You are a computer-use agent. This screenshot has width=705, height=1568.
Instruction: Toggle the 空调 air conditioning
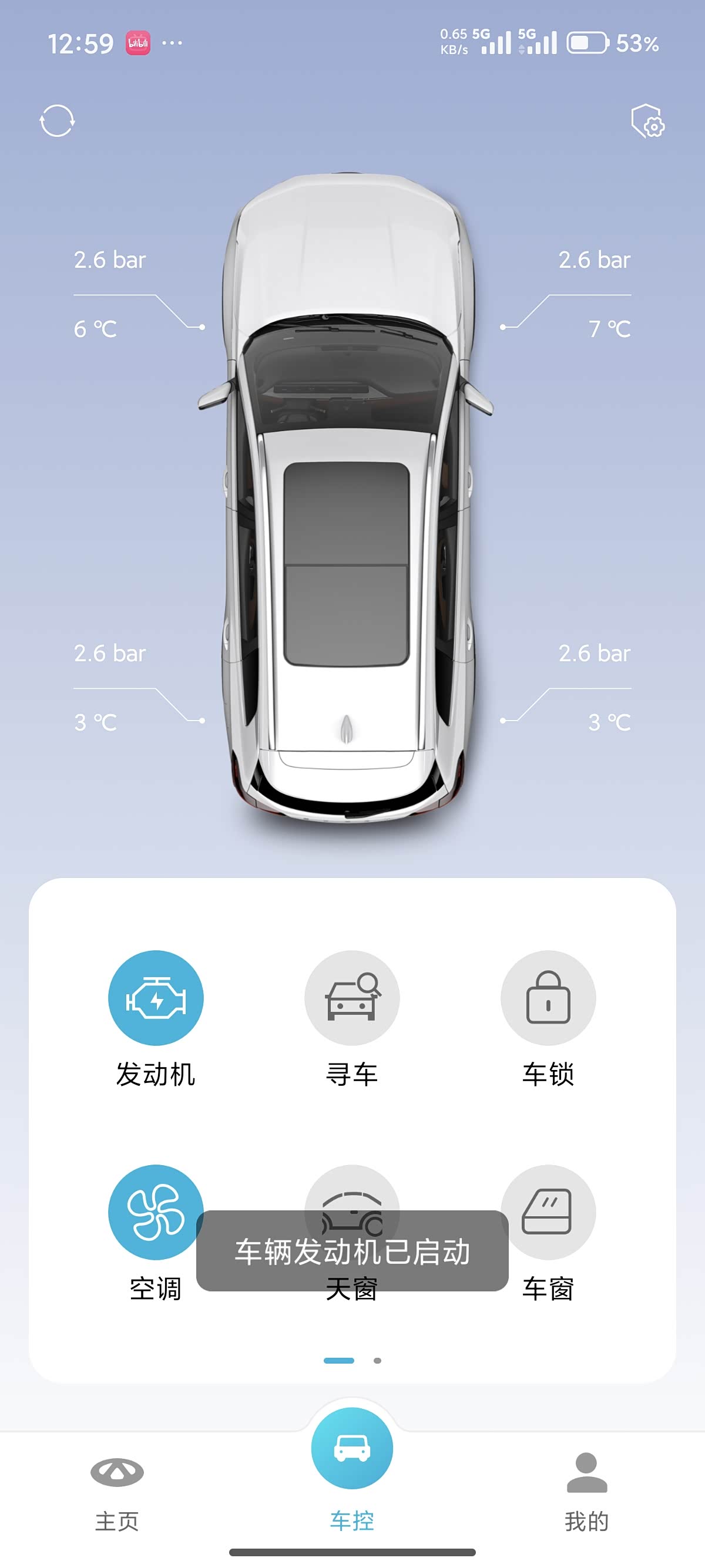(x=156, y=1212)
